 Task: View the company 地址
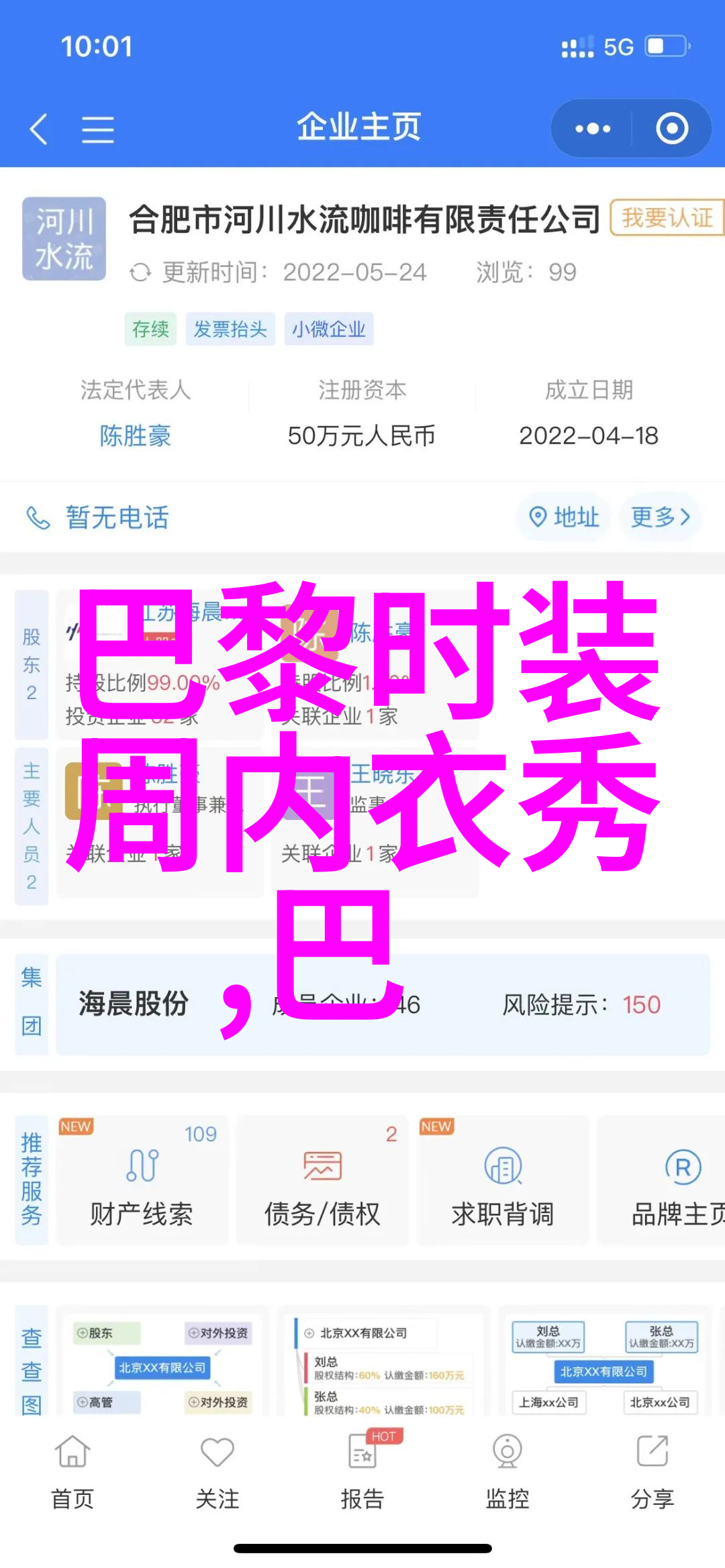[564, 517]
